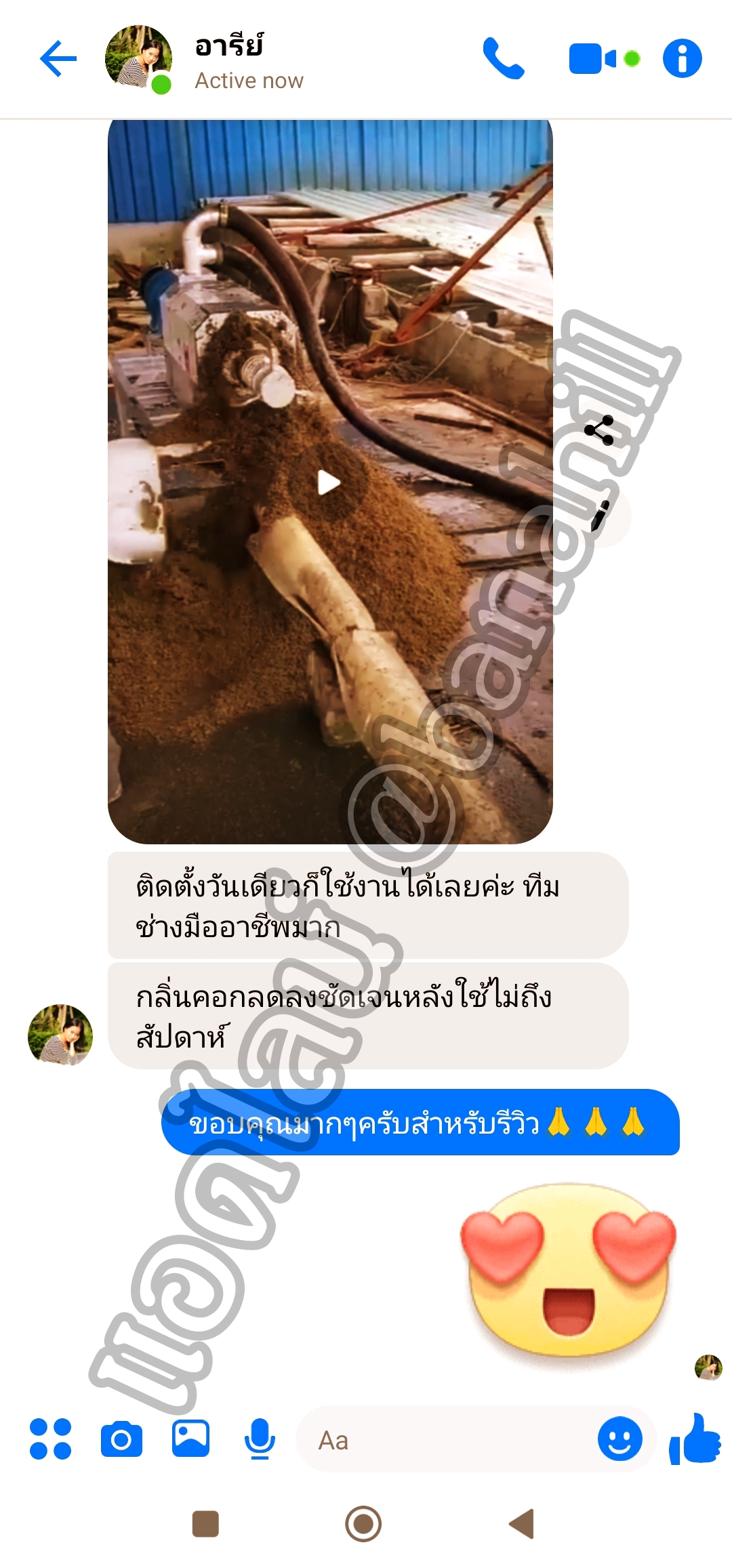Open the camera to take a photo
This screenshot has height=1568, width=732.
121,1439
